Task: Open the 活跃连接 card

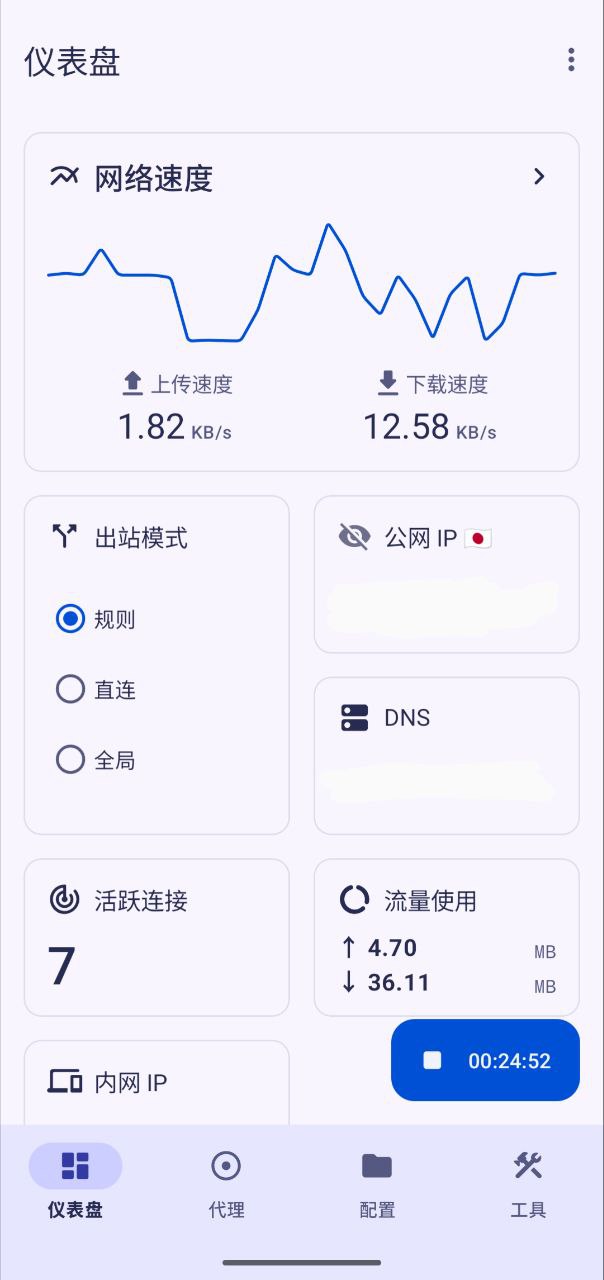Action: 156,937
